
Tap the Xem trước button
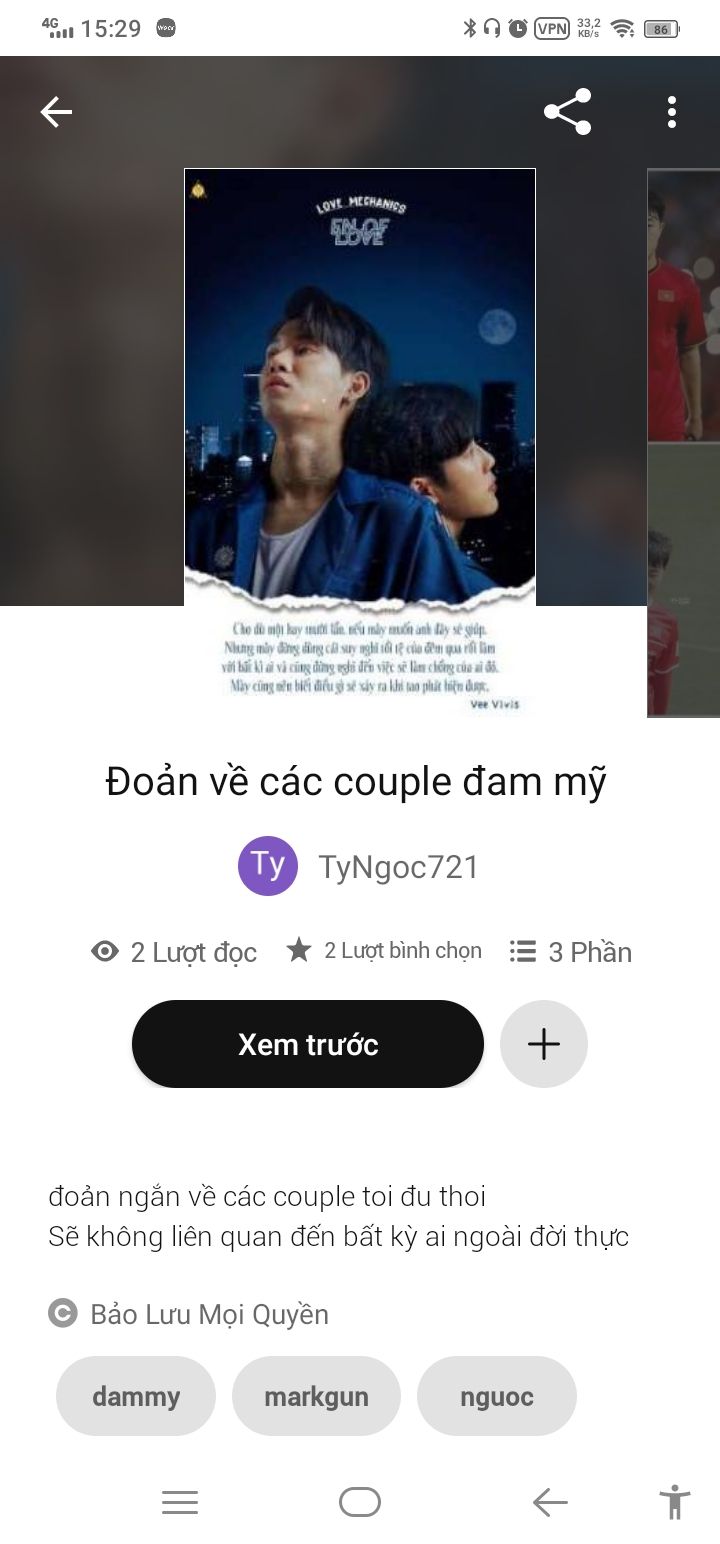point(308,1044)
